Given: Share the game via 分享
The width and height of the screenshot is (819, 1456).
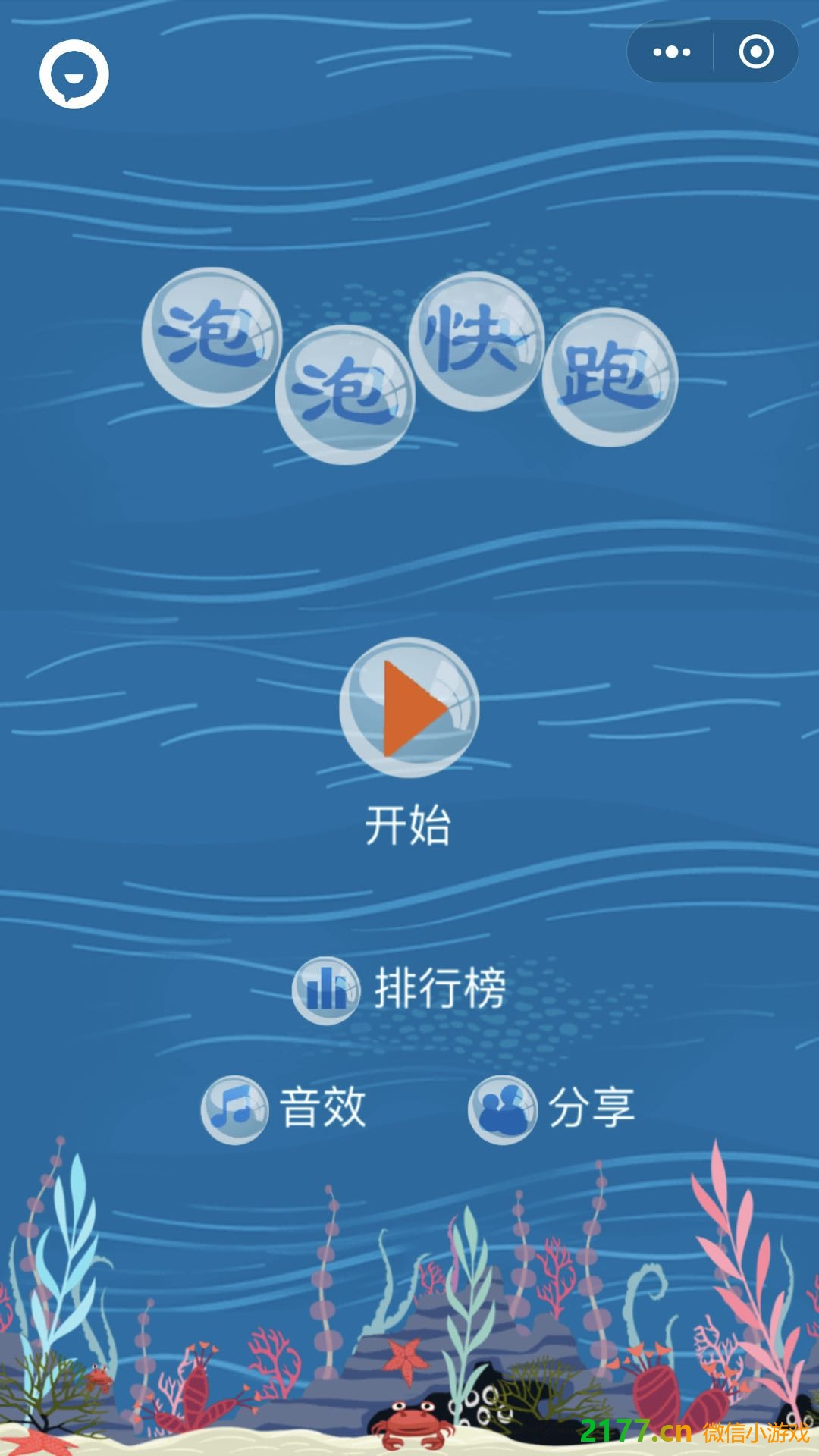Looking at the screenshot, I should point(551,1109).
